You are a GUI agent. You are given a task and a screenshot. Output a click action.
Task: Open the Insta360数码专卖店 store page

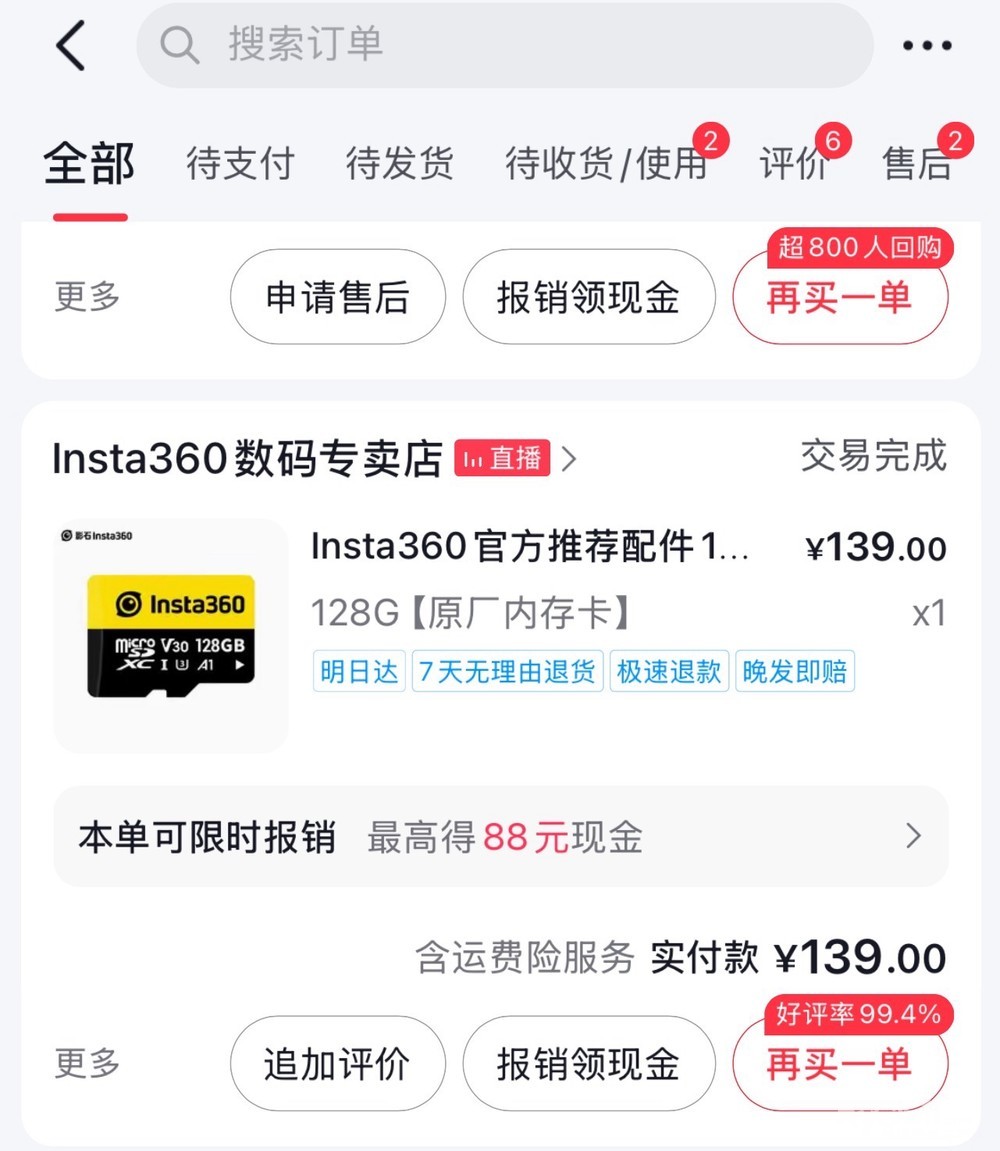247,459
